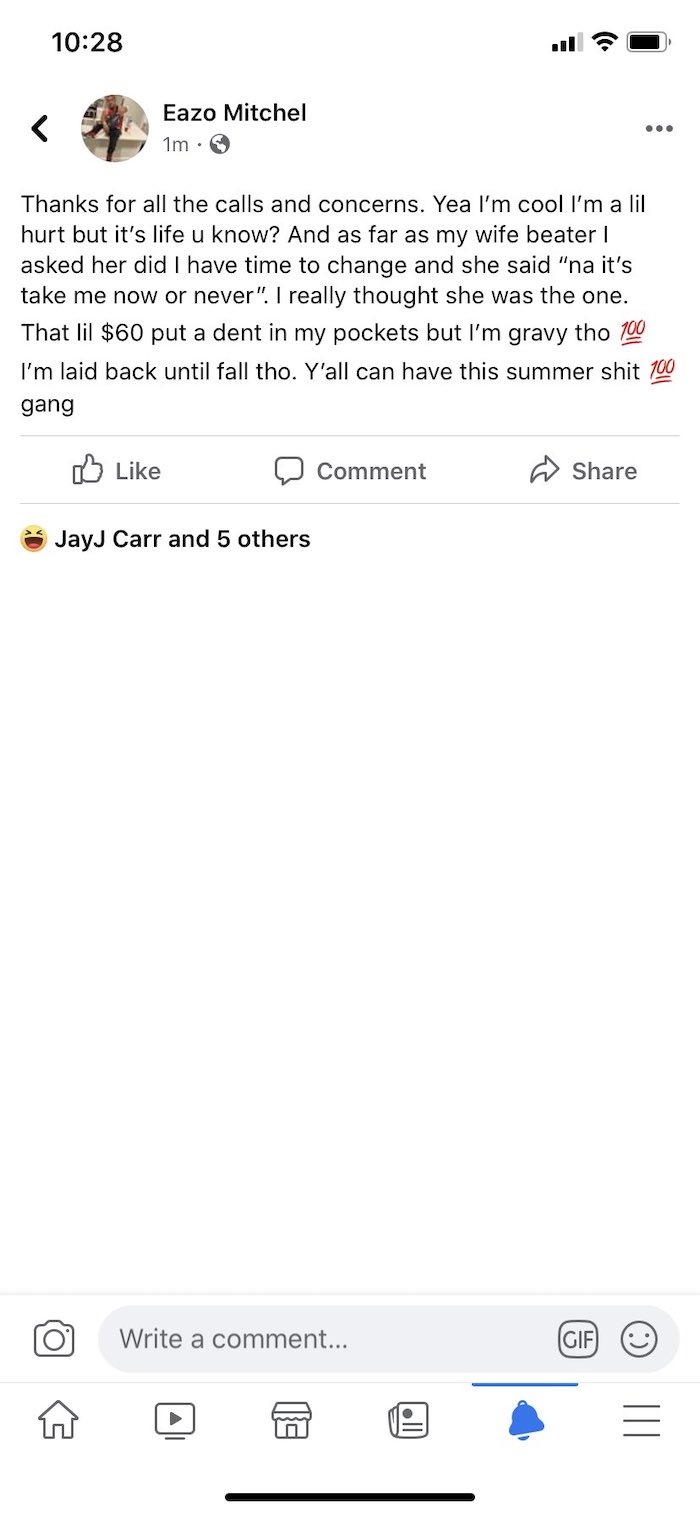Open the notifications bell tab
The height and width of the screenshot is (1515, 700).
tap(525, 1419)
